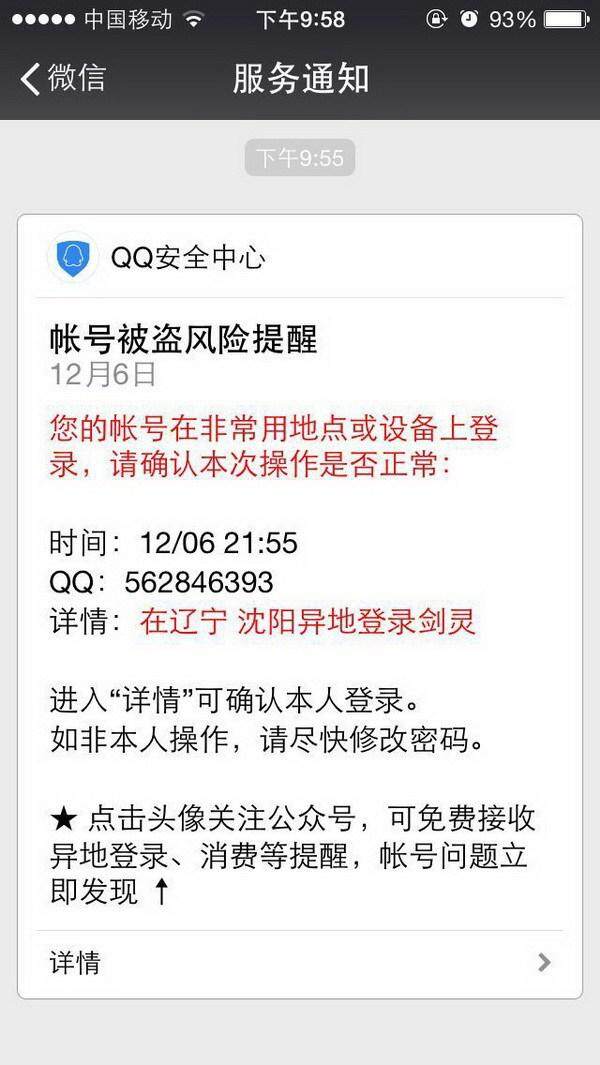Tap the QQ安全中心 shield avatar
This screenshot has height=1065, width=600.
(73, 258)
